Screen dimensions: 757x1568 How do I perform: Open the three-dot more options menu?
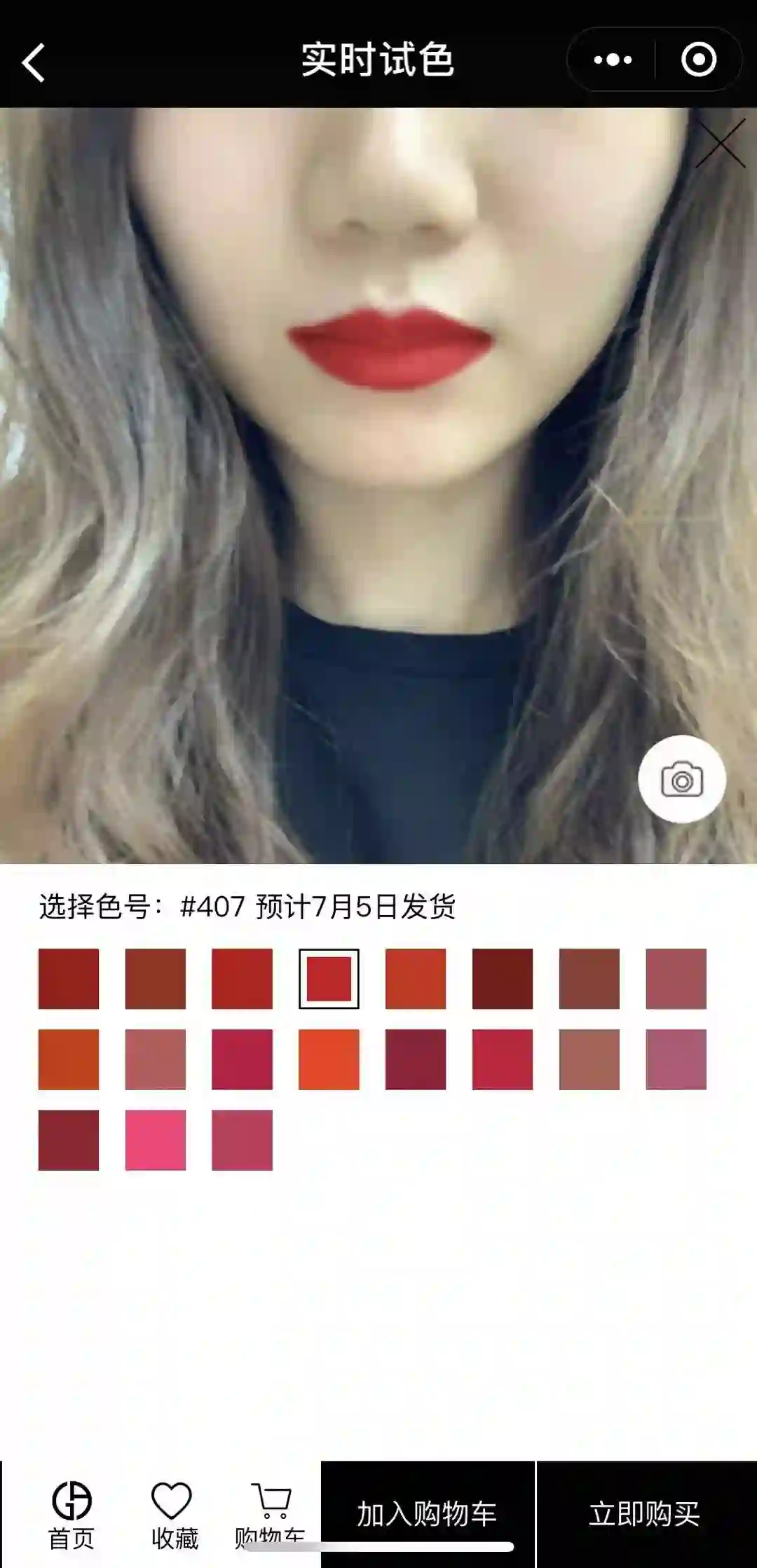point(613,60)
